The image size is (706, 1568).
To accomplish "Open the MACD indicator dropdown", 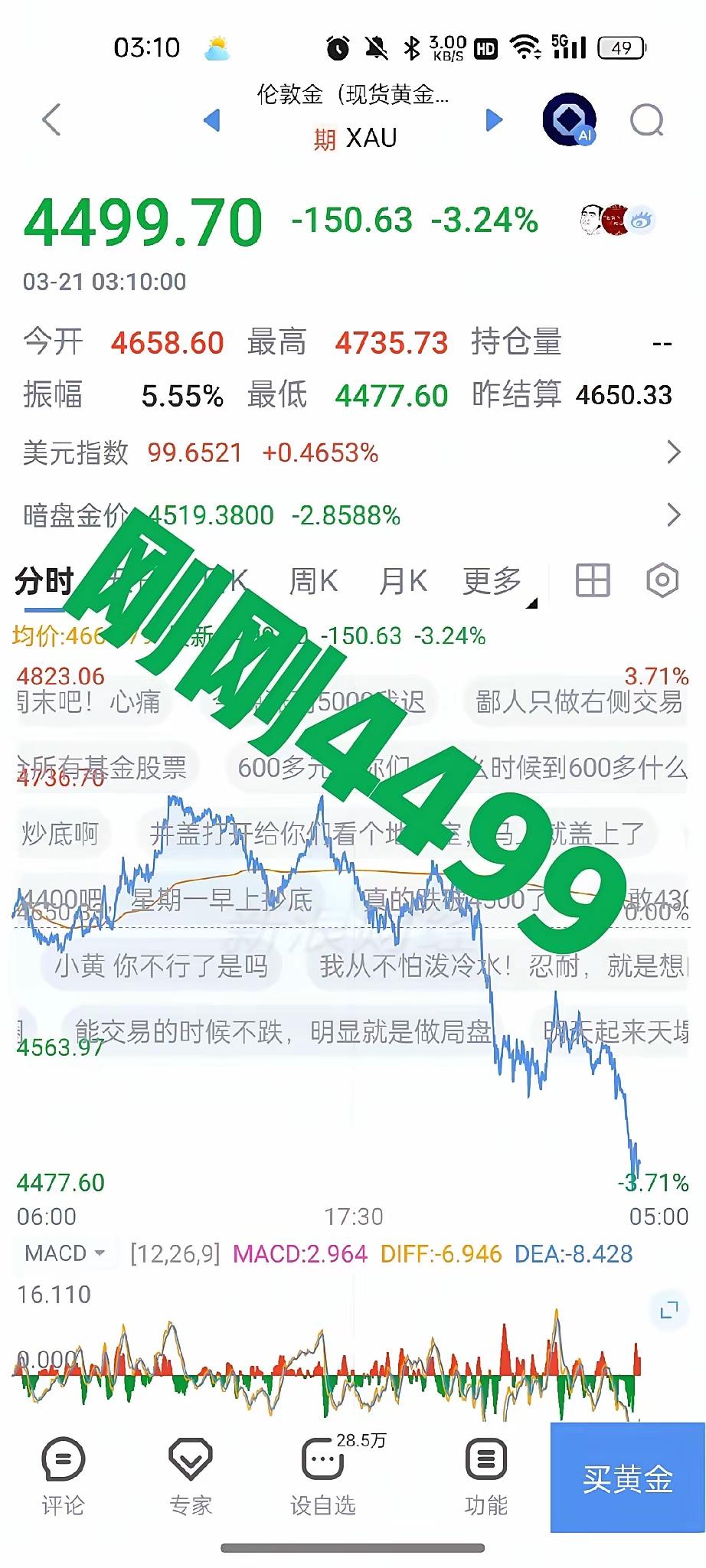I will point(65,1253).
